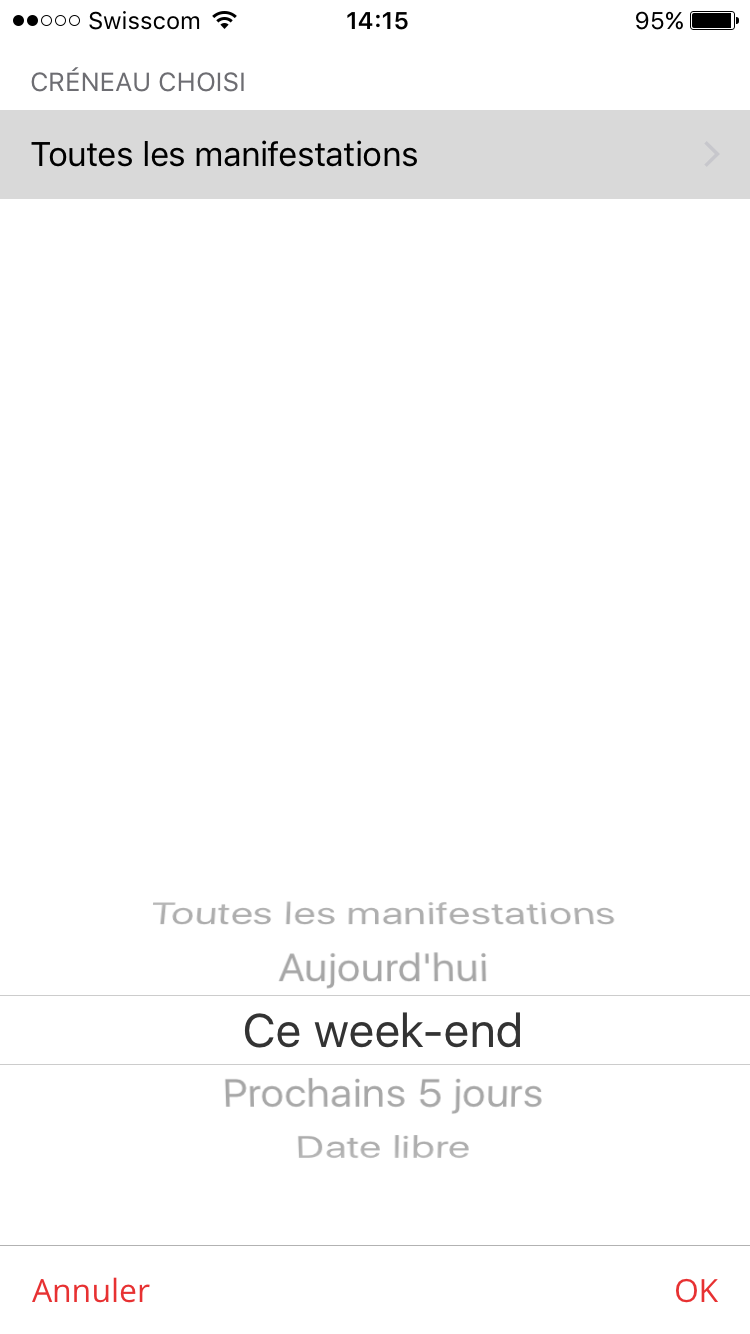The width and height of the screenshot is (750, 1334).
Task: Pick the Date libre option
Action: [x=383, y=1147]
